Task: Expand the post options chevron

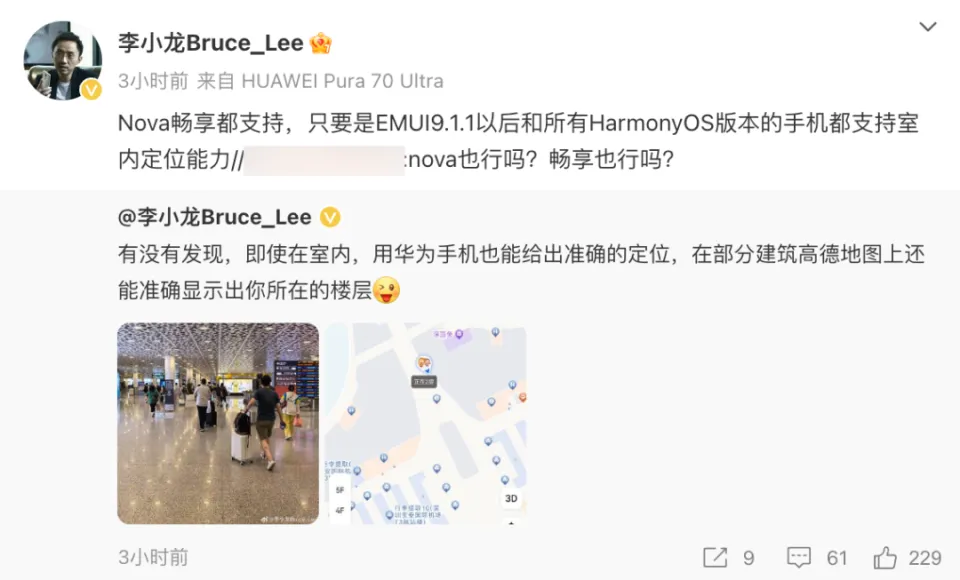Action: tap(928, 27)
